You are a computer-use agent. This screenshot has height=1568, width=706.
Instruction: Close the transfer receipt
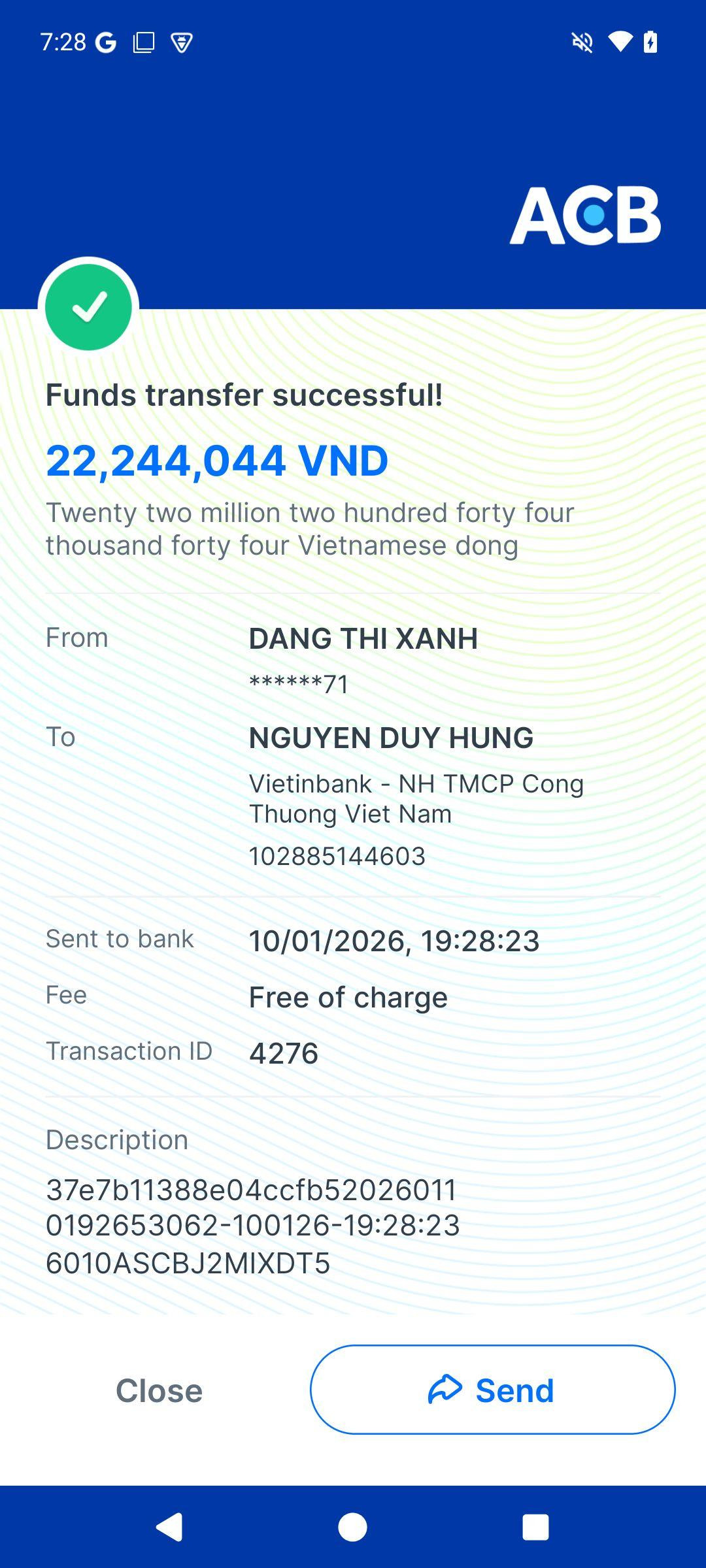pyautogui.click(x=159, y=1390)
